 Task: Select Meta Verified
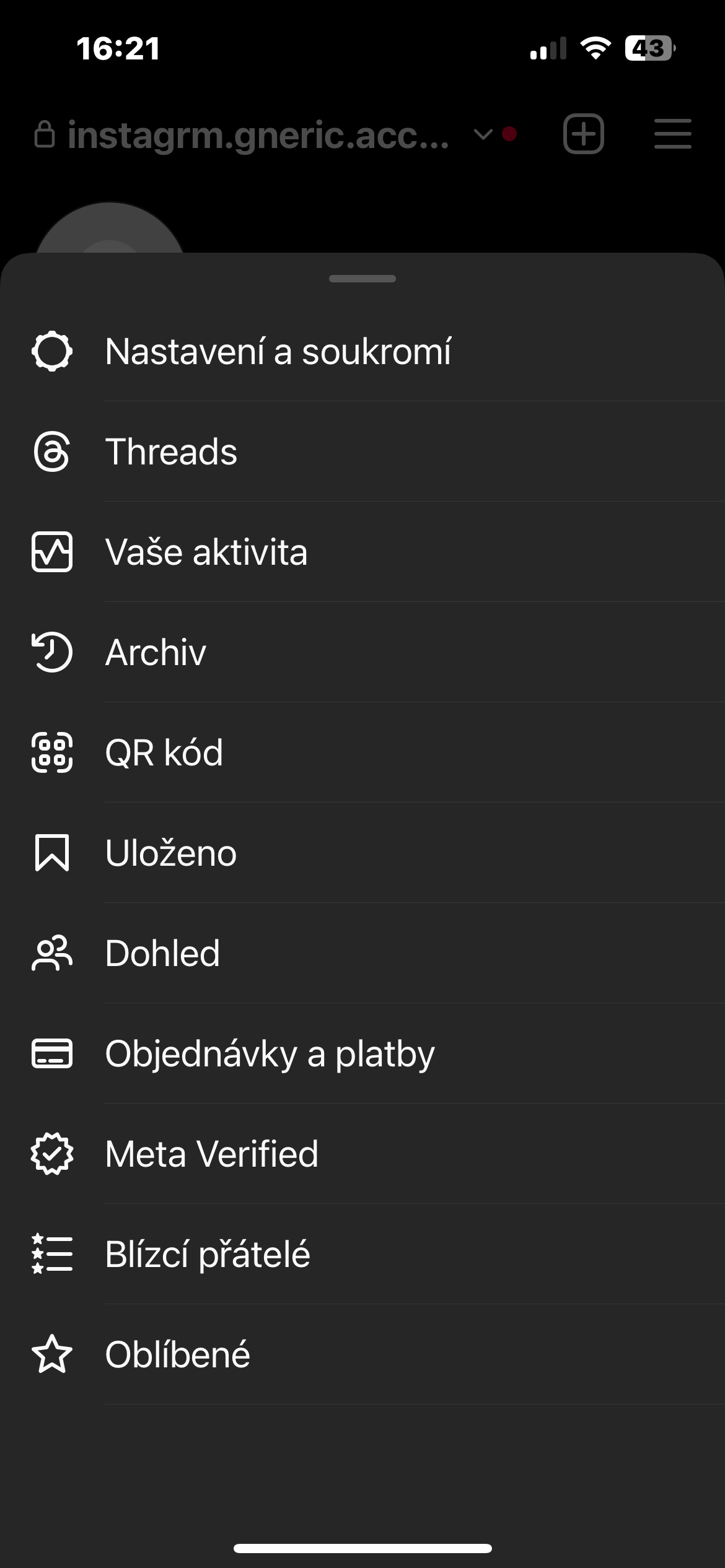coord(211,1154)
